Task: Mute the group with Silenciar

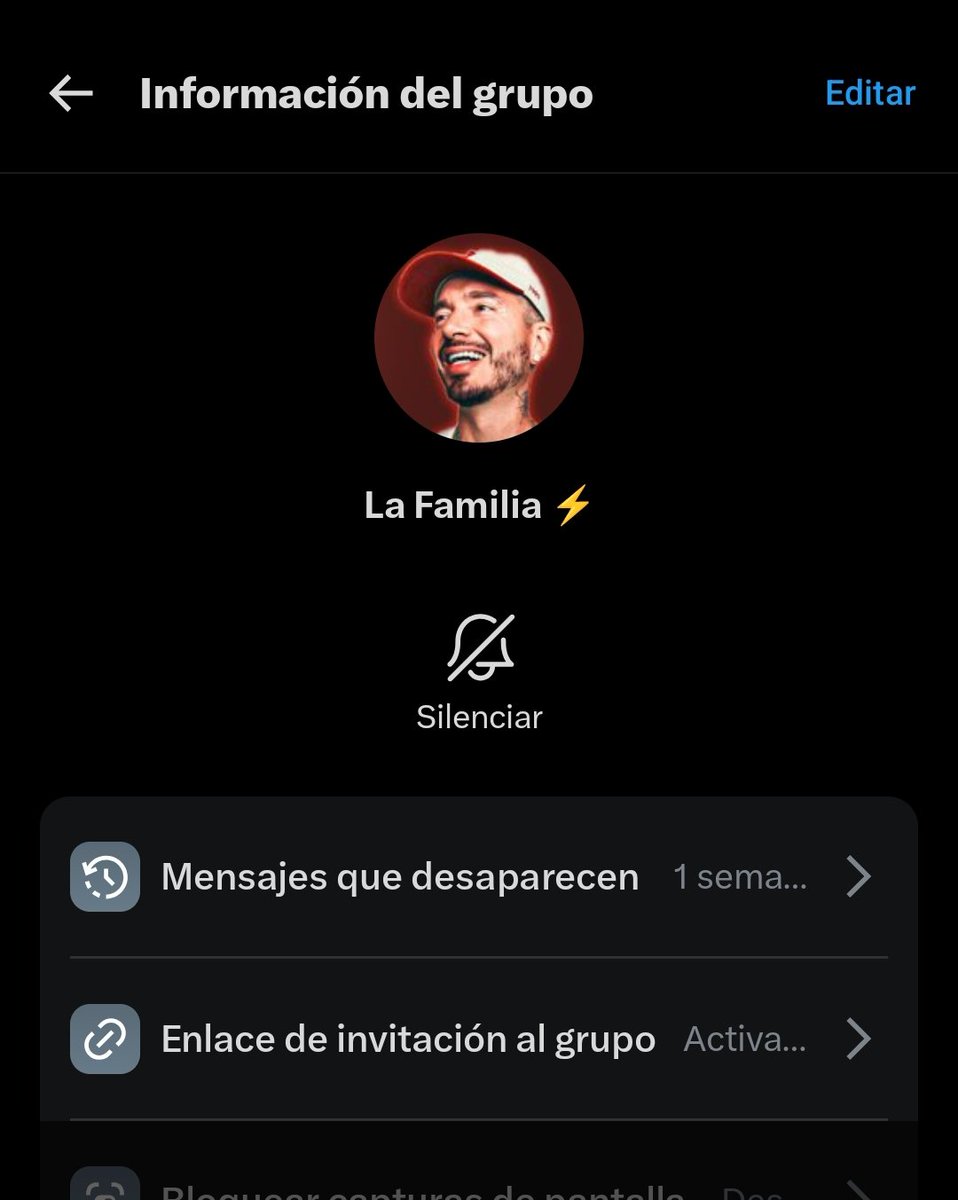Action: (x=479, y=672)
